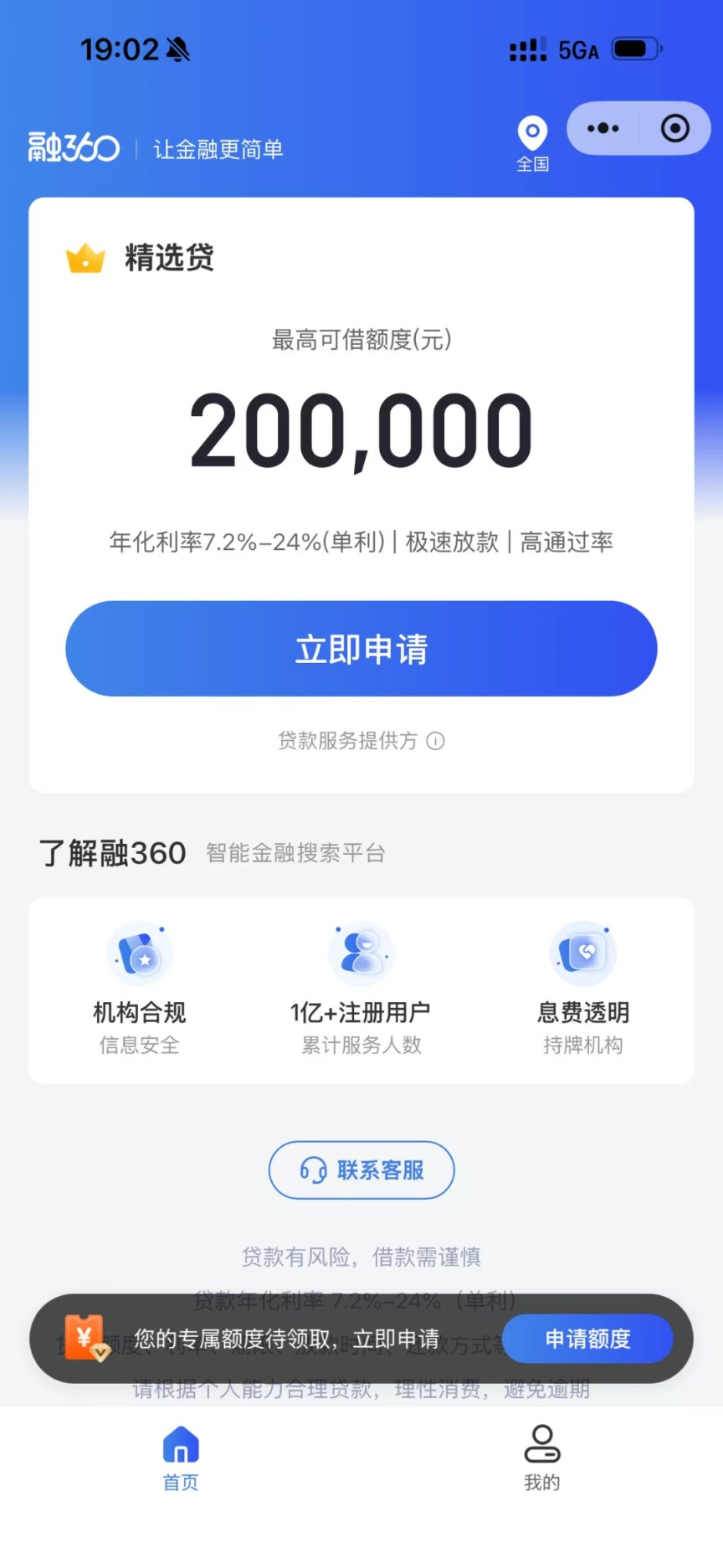Open the 全国 location selector
Image resolution: width=723 pixels, height=1568 pixels.
coord(532,142)
